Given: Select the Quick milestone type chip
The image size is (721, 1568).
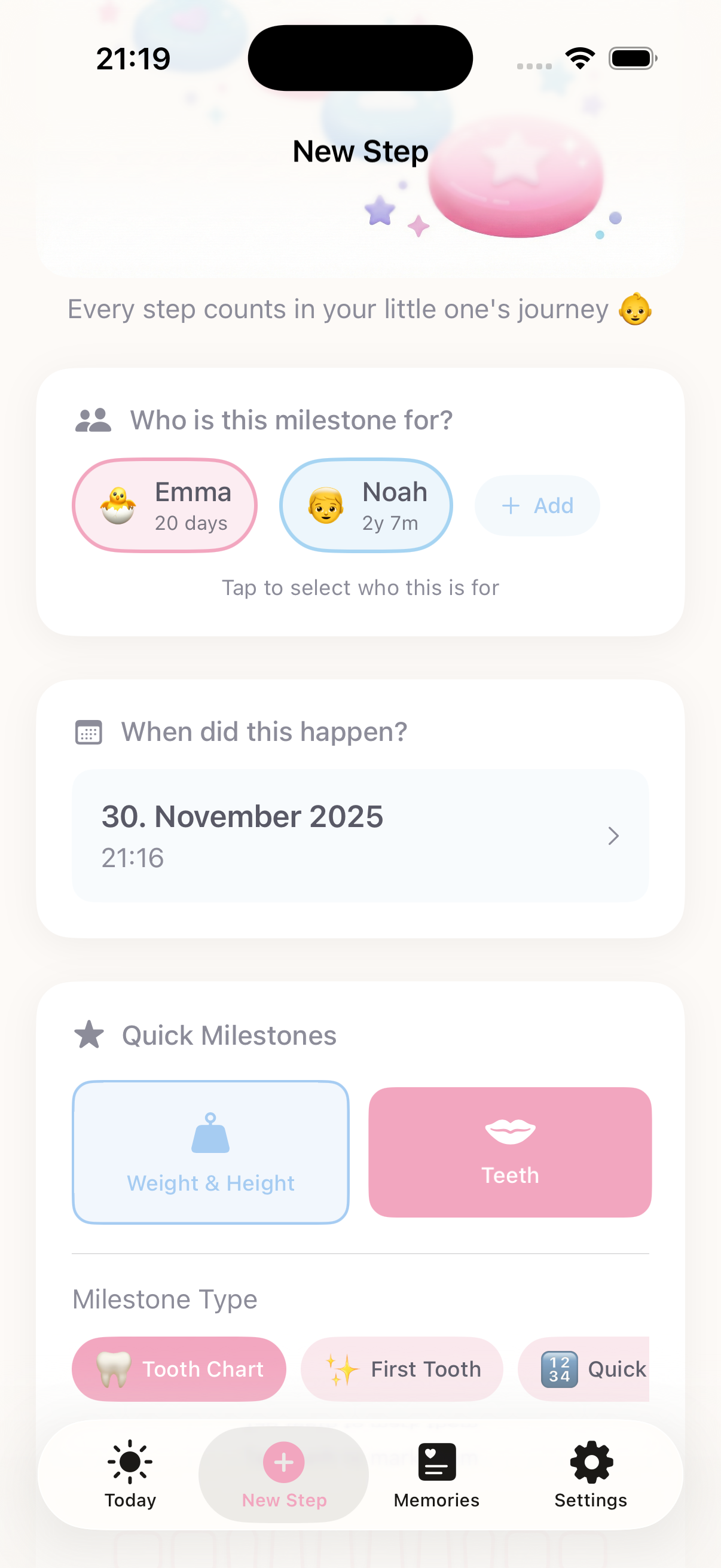Looking at the screenshot, I should [593, 1369].
